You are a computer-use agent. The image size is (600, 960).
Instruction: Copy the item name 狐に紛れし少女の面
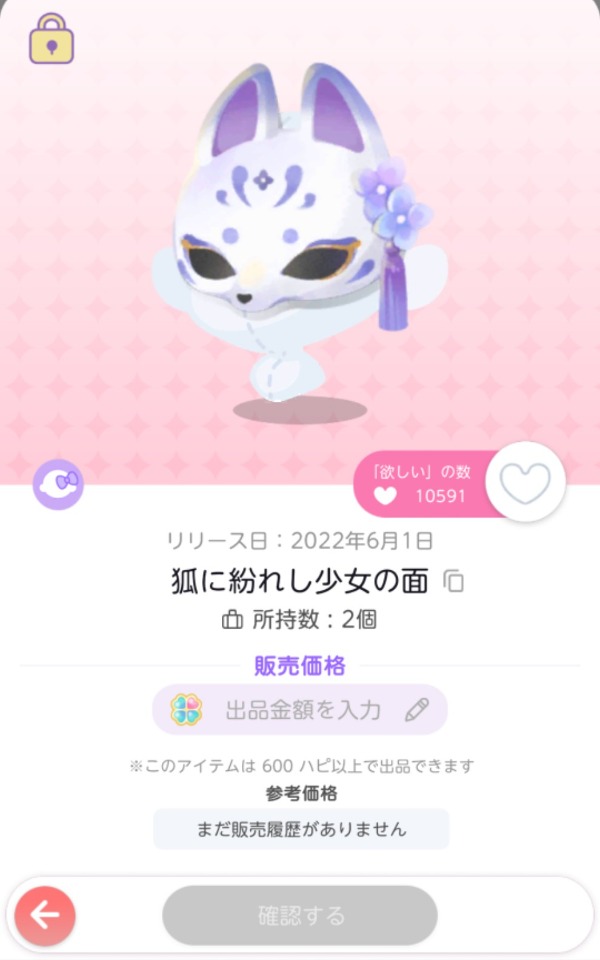click(454, 581)
